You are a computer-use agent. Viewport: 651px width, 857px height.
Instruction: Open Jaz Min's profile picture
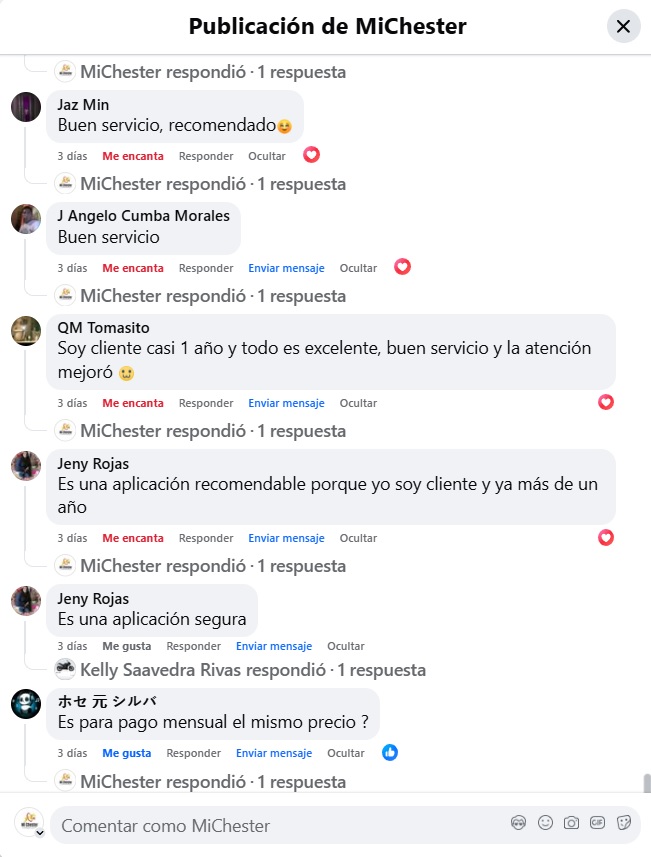[x=26, y=107]
